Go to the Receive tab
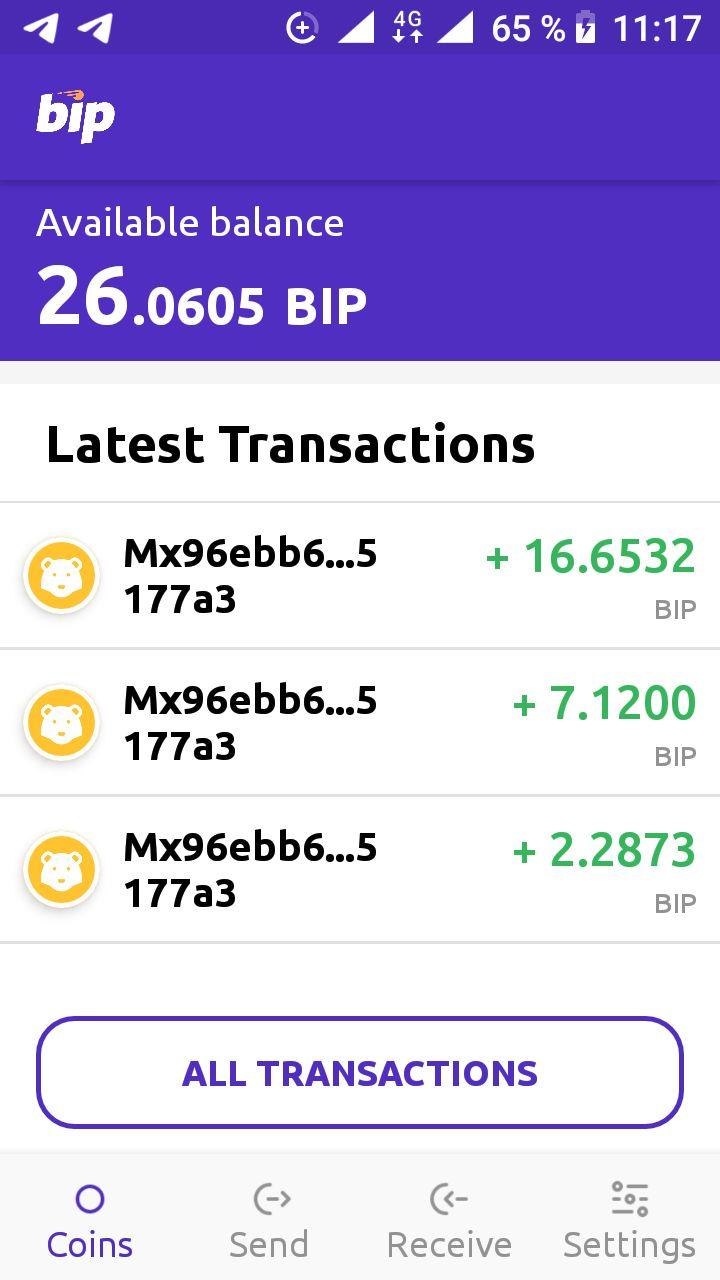The image size is (720, 1280). click(449, 1220)
